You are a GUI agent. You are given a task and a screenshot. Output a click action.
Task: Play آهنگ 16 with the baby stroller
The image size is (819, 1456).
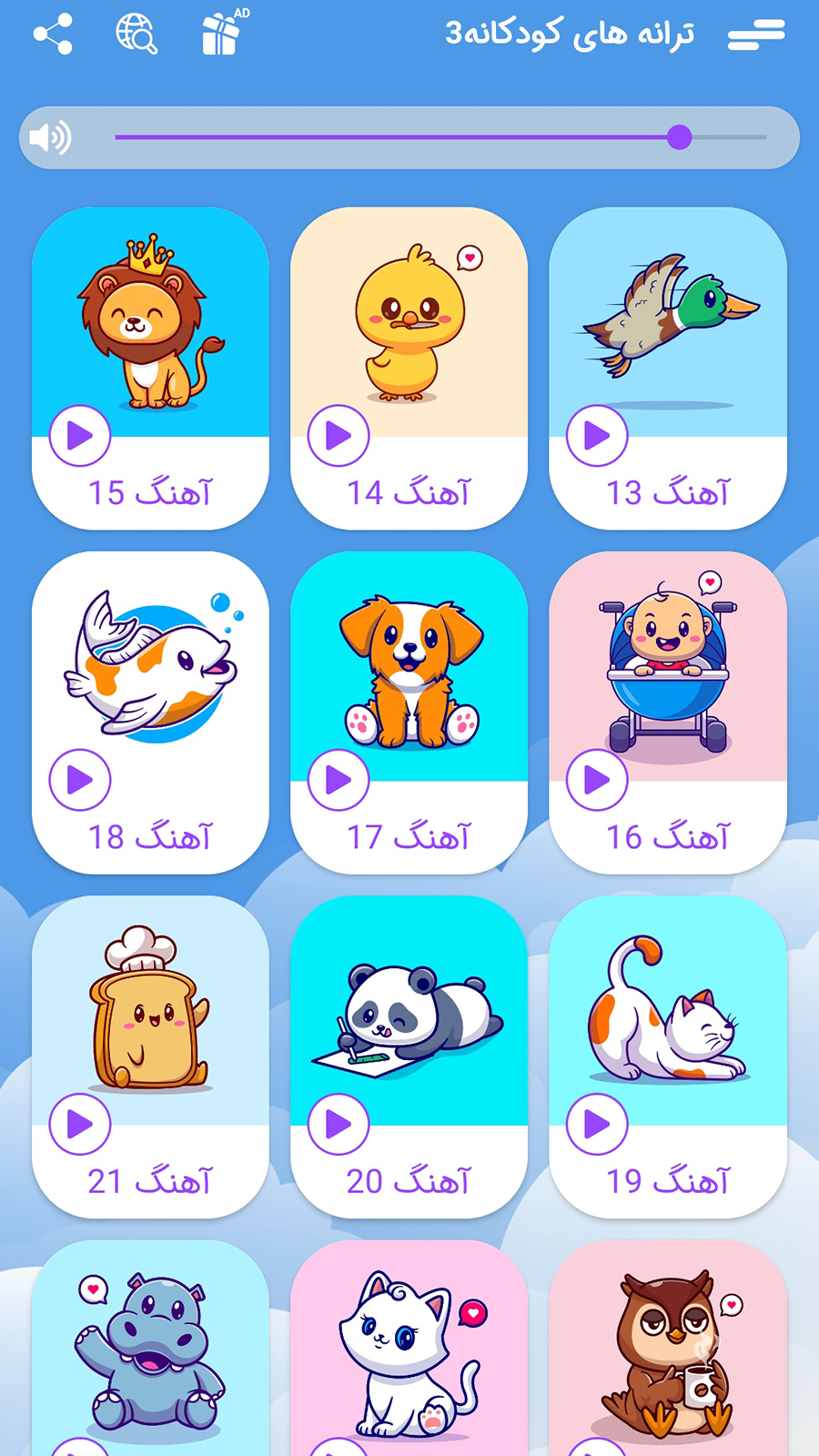click(x=597, y=780)
